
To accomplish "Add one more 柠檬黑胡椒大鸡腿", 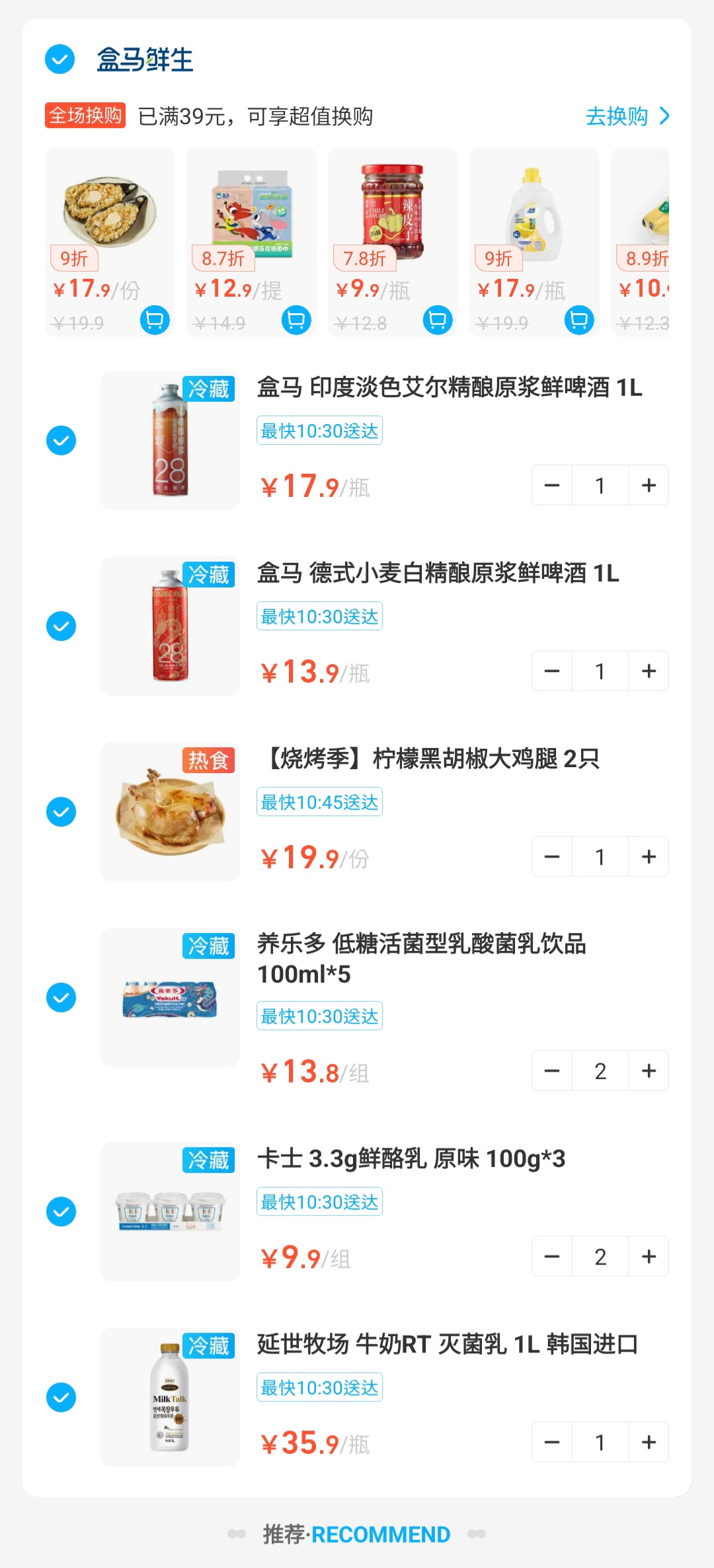I will click(649, 857).
